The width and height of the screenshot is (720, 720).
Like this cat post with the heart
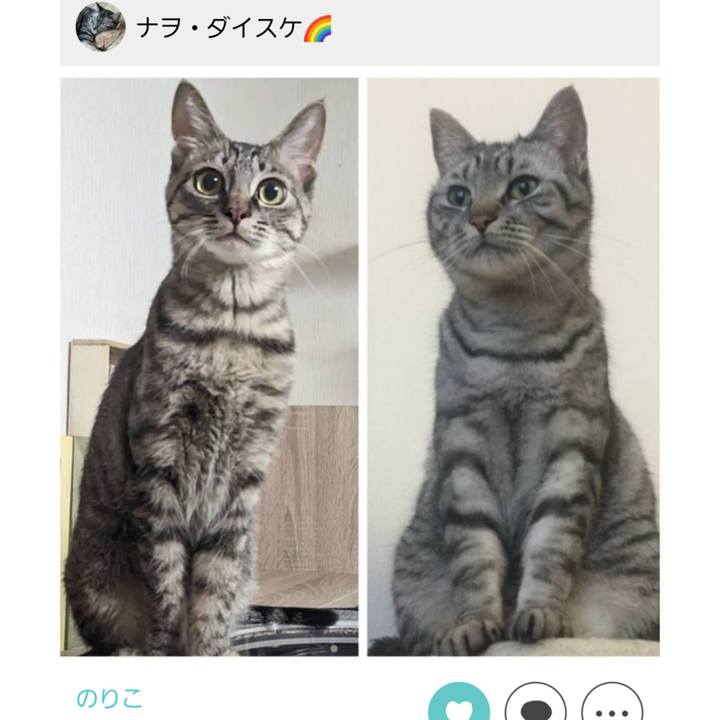pos(459,705)
